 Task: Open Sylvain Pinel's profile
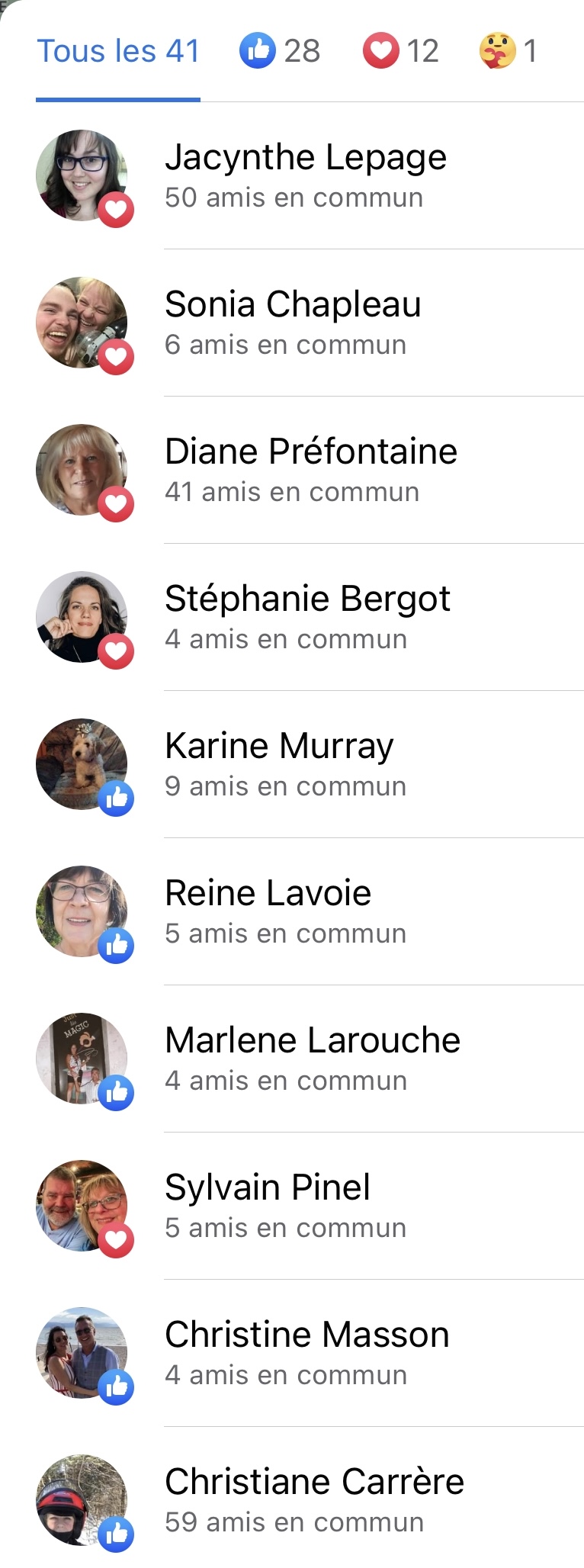coord(268,1188)
